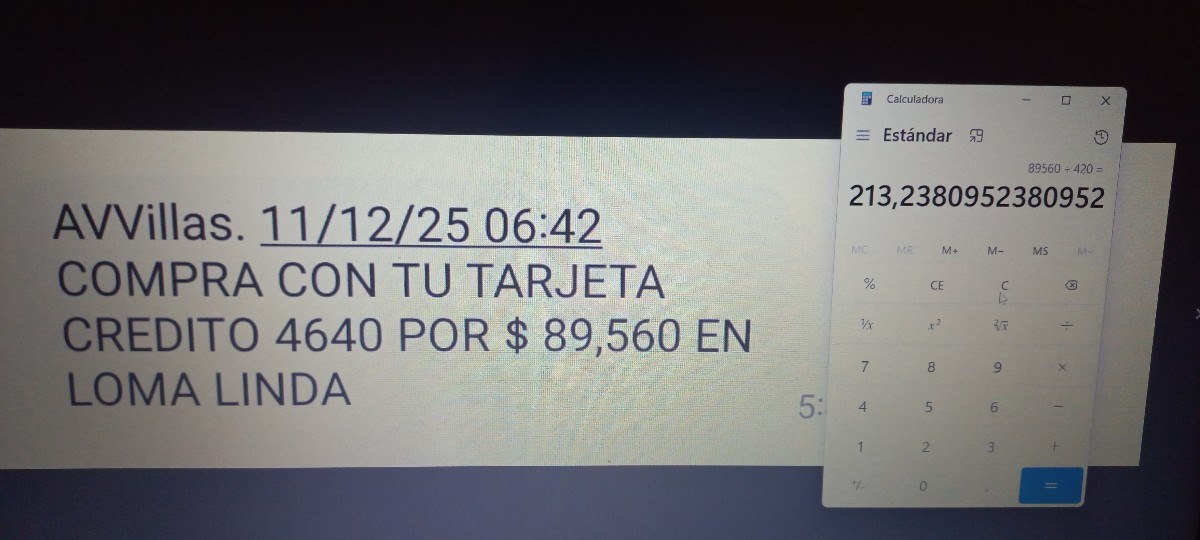Tap the divide operator key
The width and height of the screenshot is (1200, 540).
[x=1067, y=325]
